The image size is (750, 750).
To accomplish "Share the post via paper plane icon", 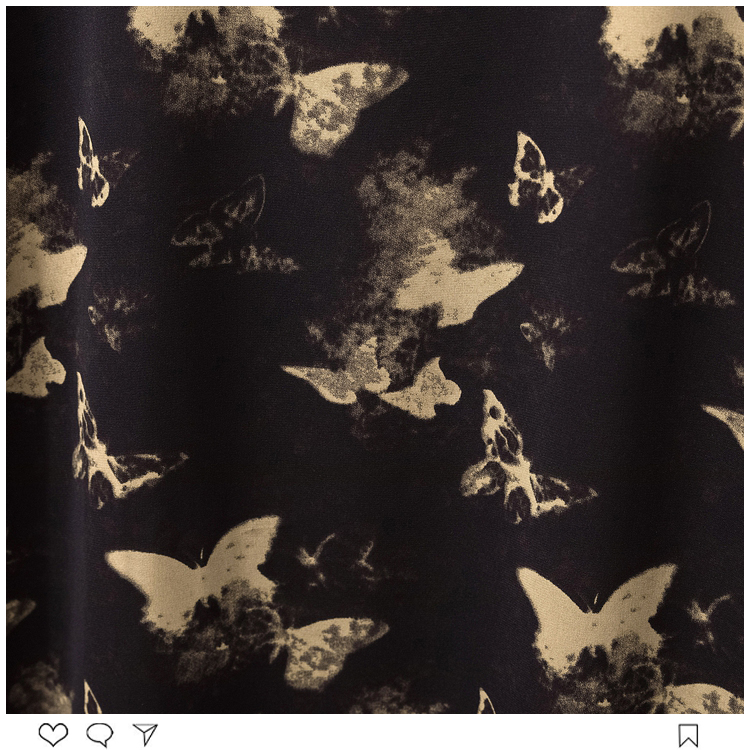I will pyautogui.click(x=146, y=735).
